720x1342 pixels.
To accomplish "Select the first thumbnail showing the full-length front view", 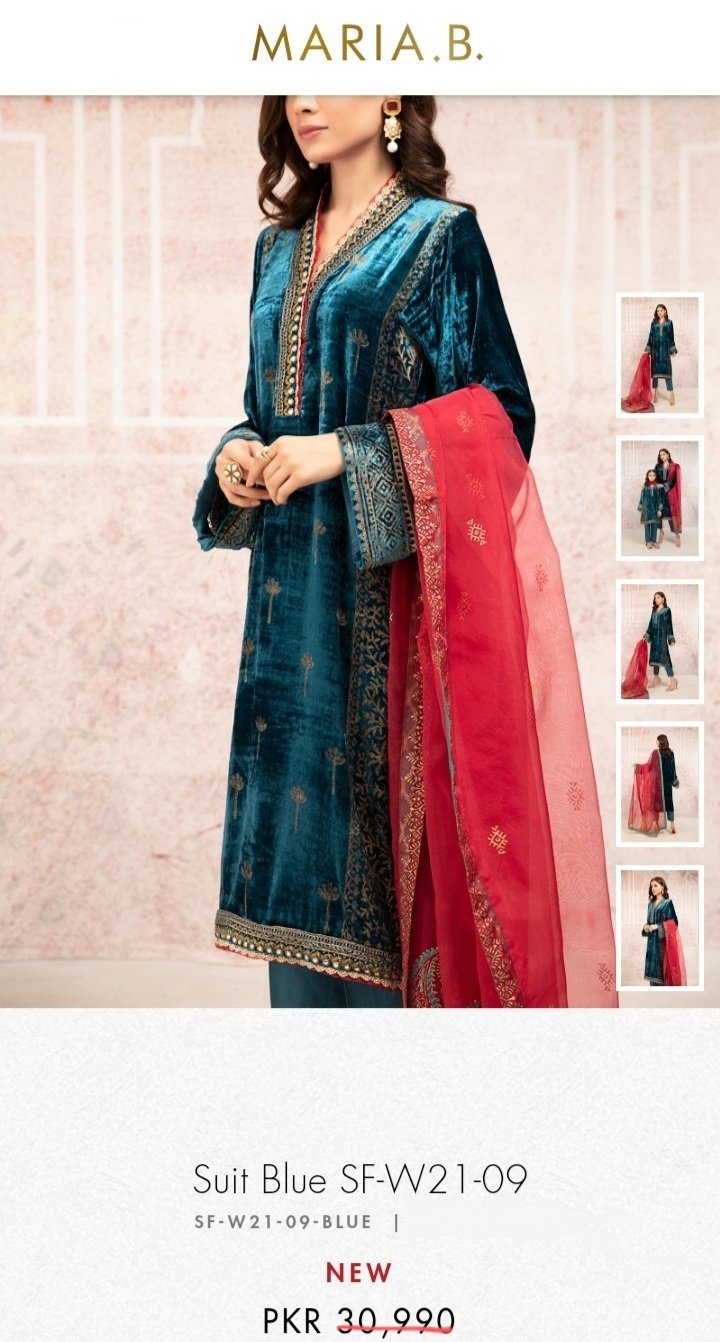I will pyautogui.click(x=660, y=354).
